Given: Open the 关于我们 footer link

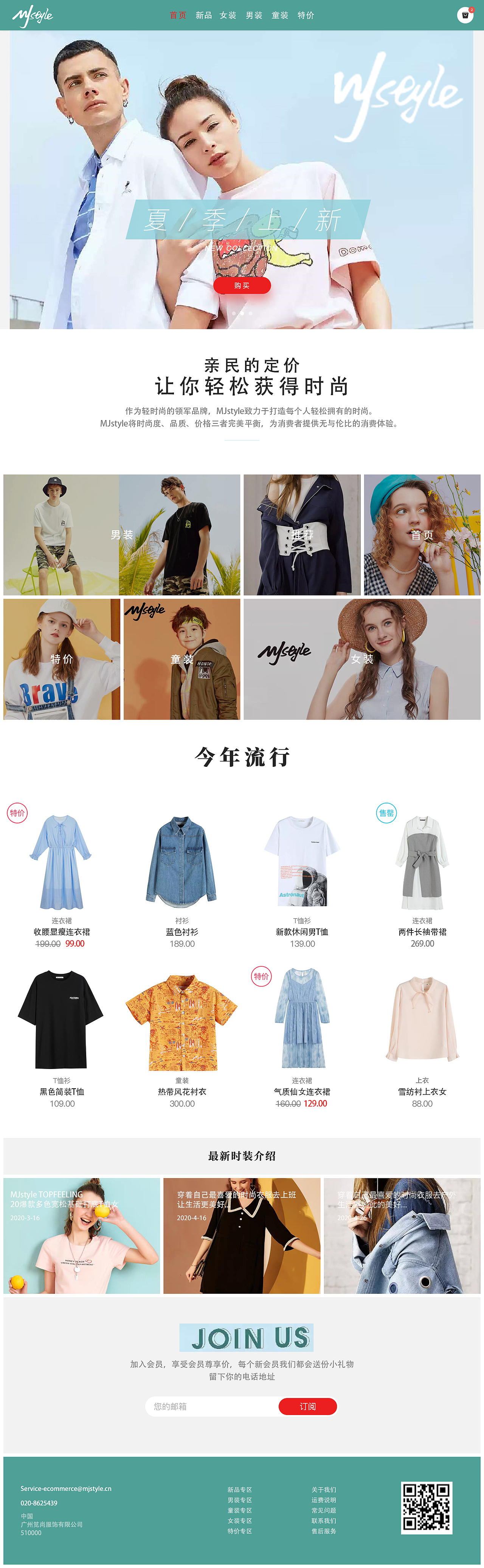Looking at the screenshot, I should coord(324,1489).
